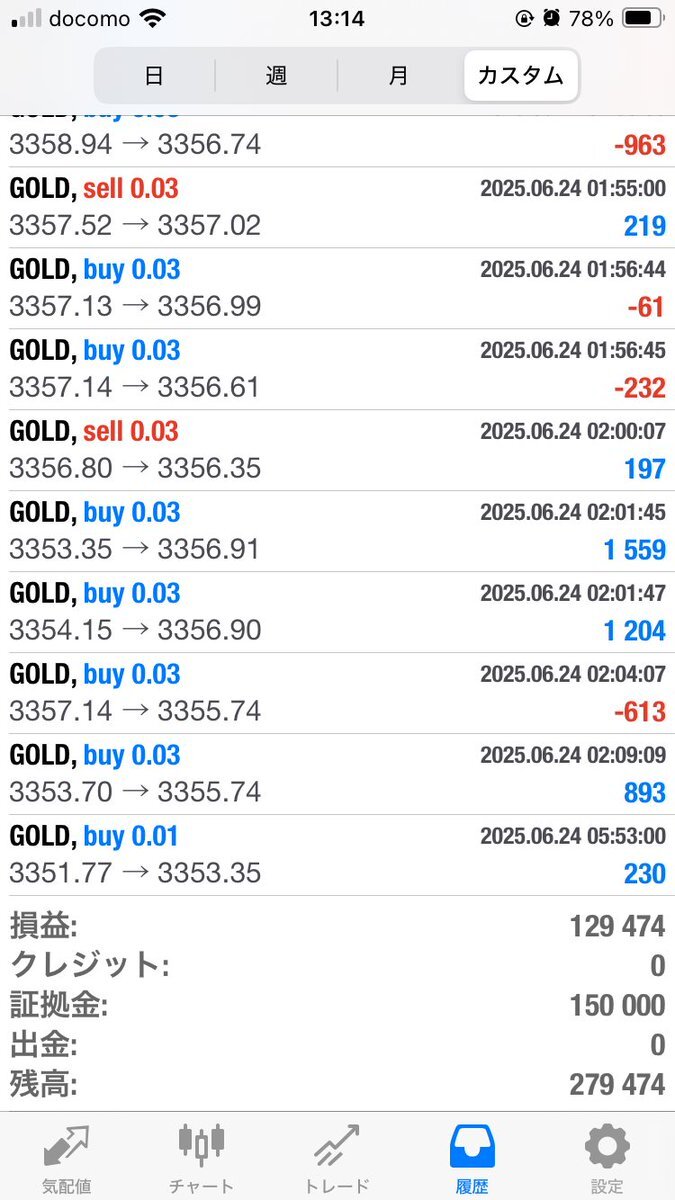Screen dimensions: 675x1200
Task: Tap the 履歴 history tab
Action: (472, 1159)
